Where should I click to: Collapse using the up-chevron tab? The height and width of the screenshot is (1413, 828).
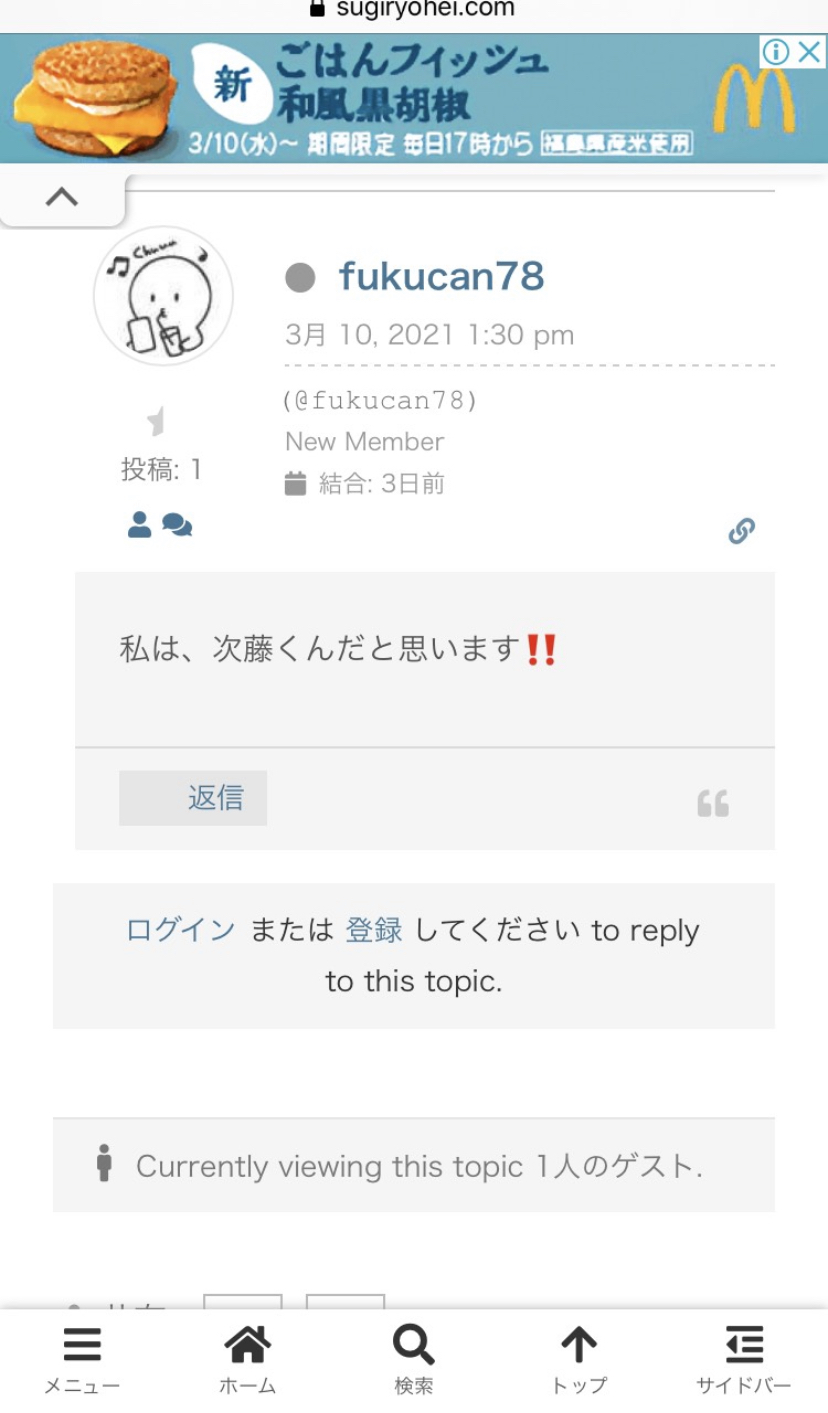pyautogui.click(x=62, y=198)
